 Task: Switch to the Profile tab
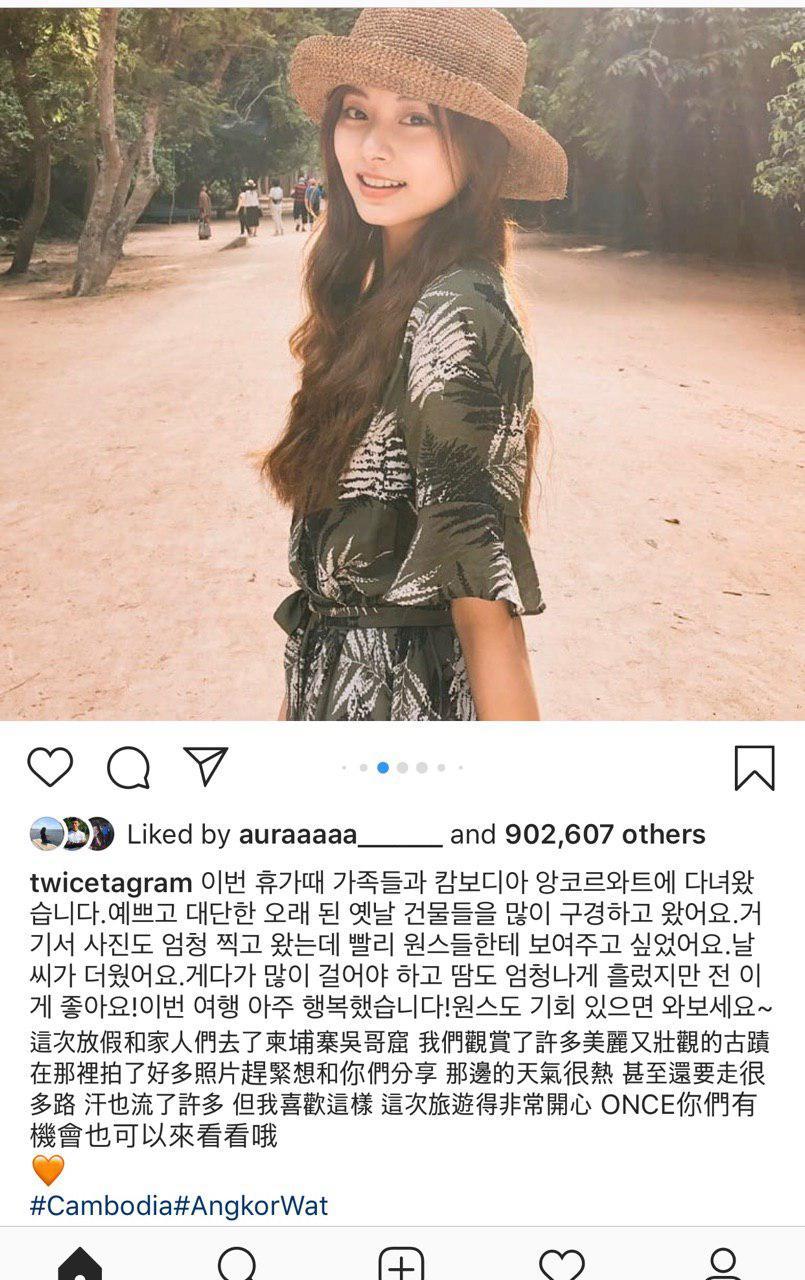click(722, 1264)
